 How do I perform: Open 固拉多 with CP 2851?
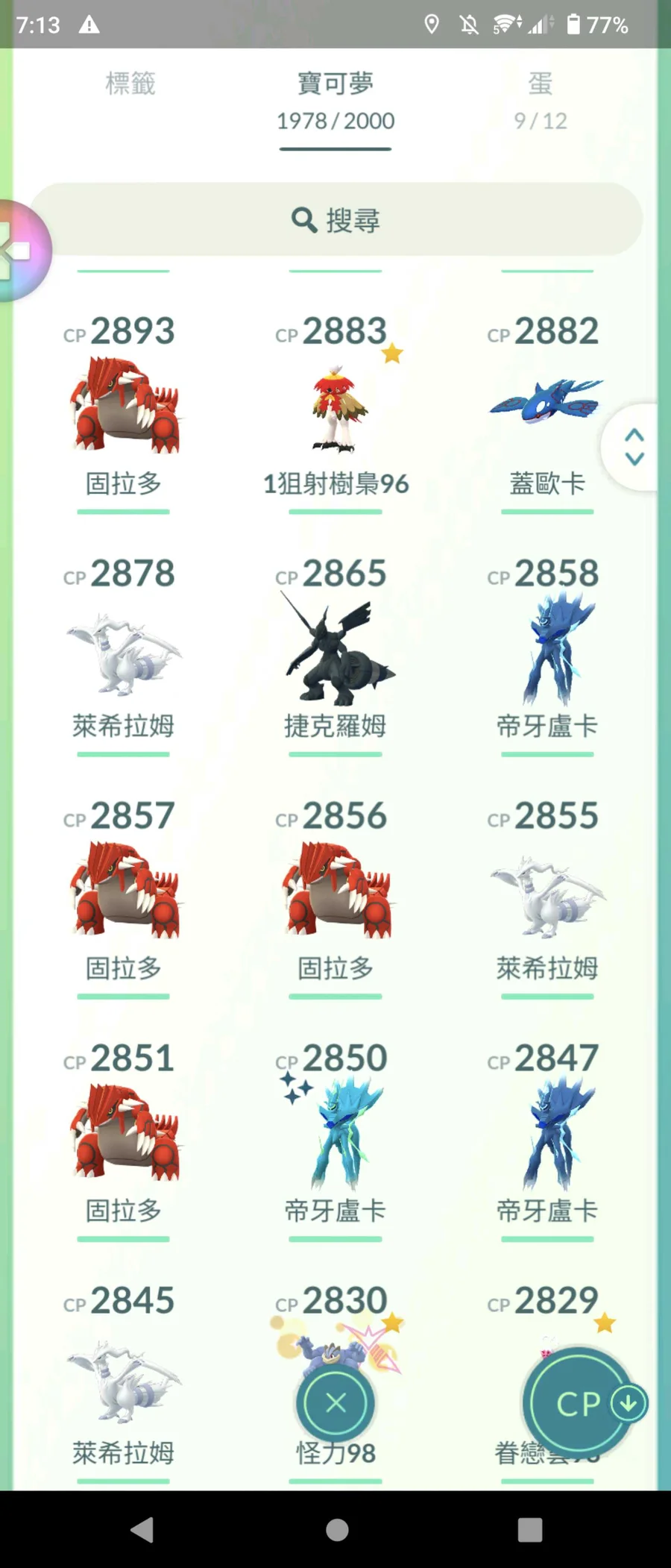pyautogui.click(x=124, y=1134)
